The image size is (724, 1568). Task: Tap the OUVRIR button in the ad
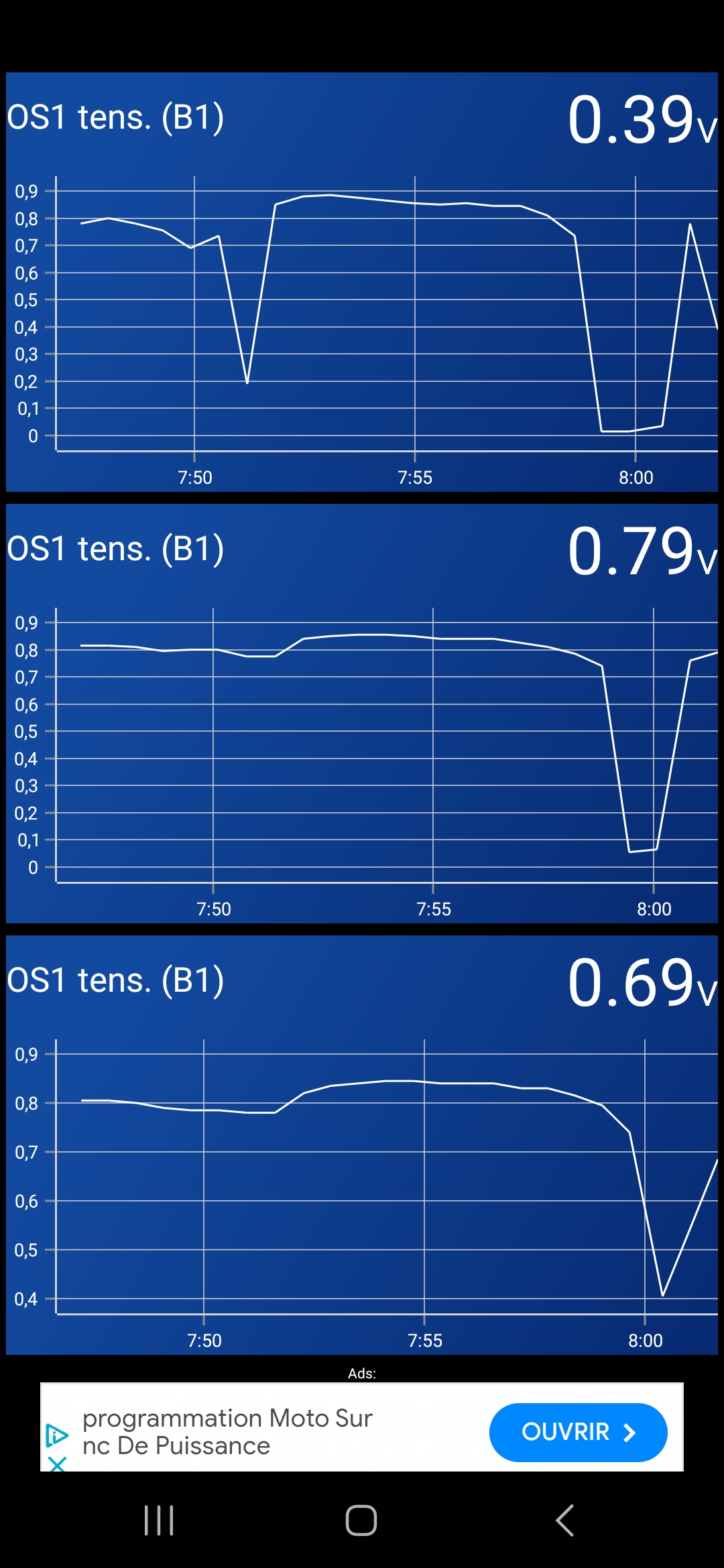coord(578,1432)
